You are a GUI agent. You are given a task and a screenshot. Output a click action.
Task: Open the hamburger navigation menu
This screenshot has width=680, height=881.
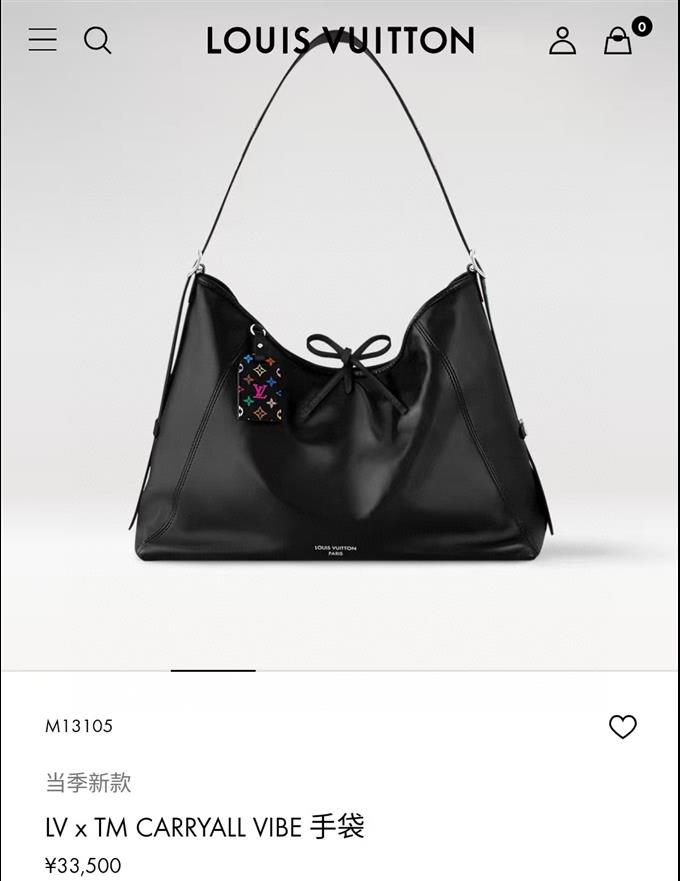pos(43,40)
